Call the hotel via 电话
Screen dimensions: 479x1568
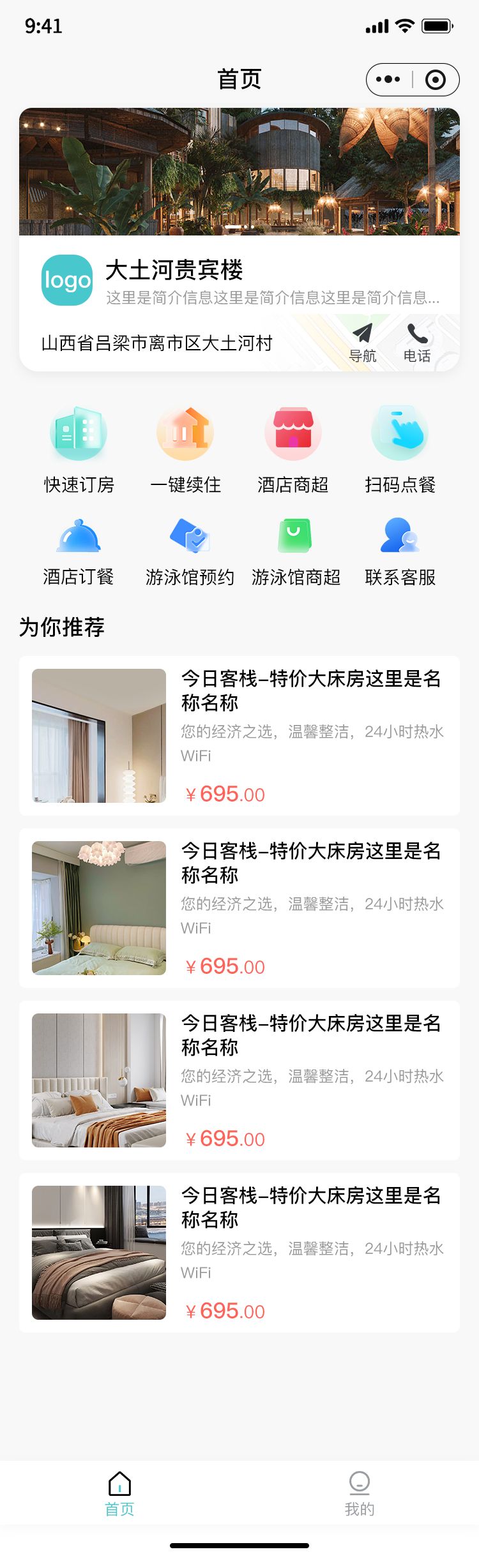[417, 343]
